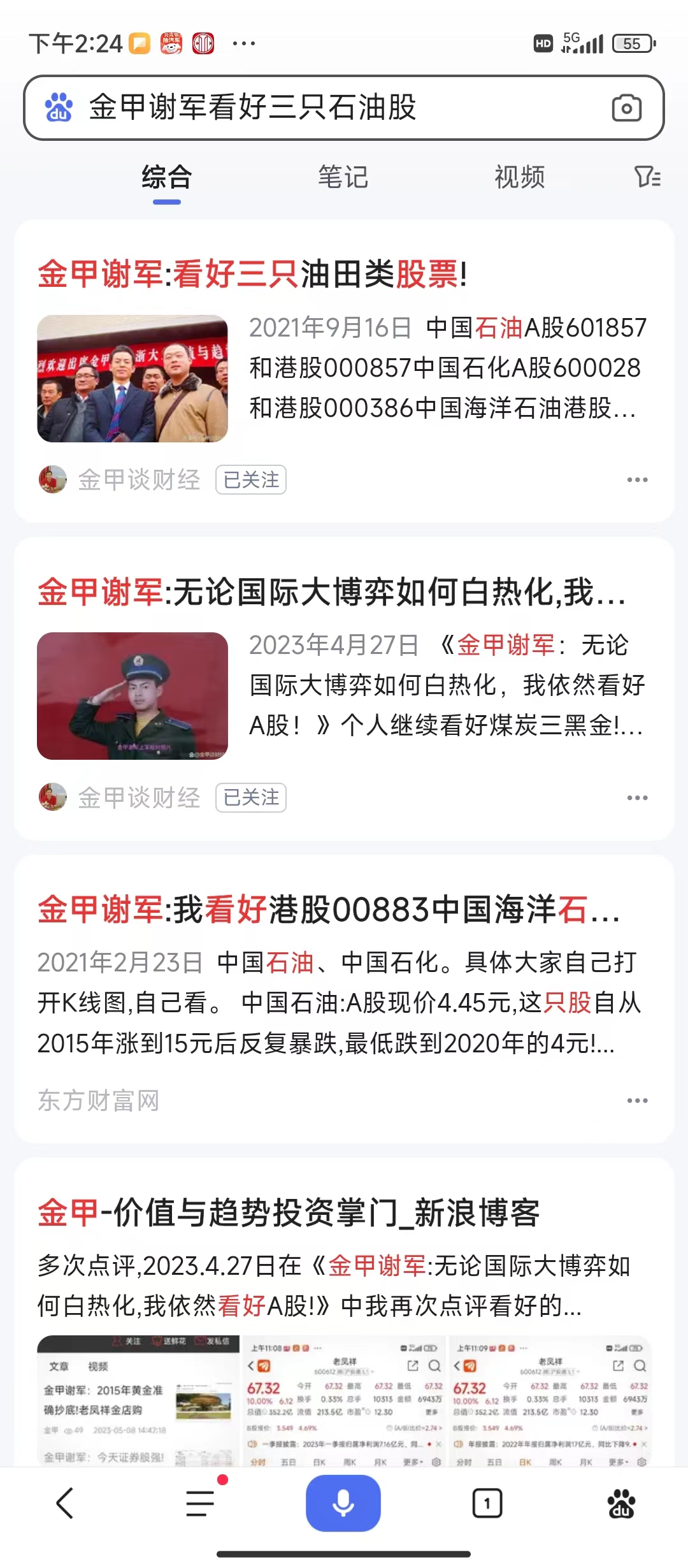
Task: Open the camera image search icon
Action: pyautogui.click(x=626, y=108)
